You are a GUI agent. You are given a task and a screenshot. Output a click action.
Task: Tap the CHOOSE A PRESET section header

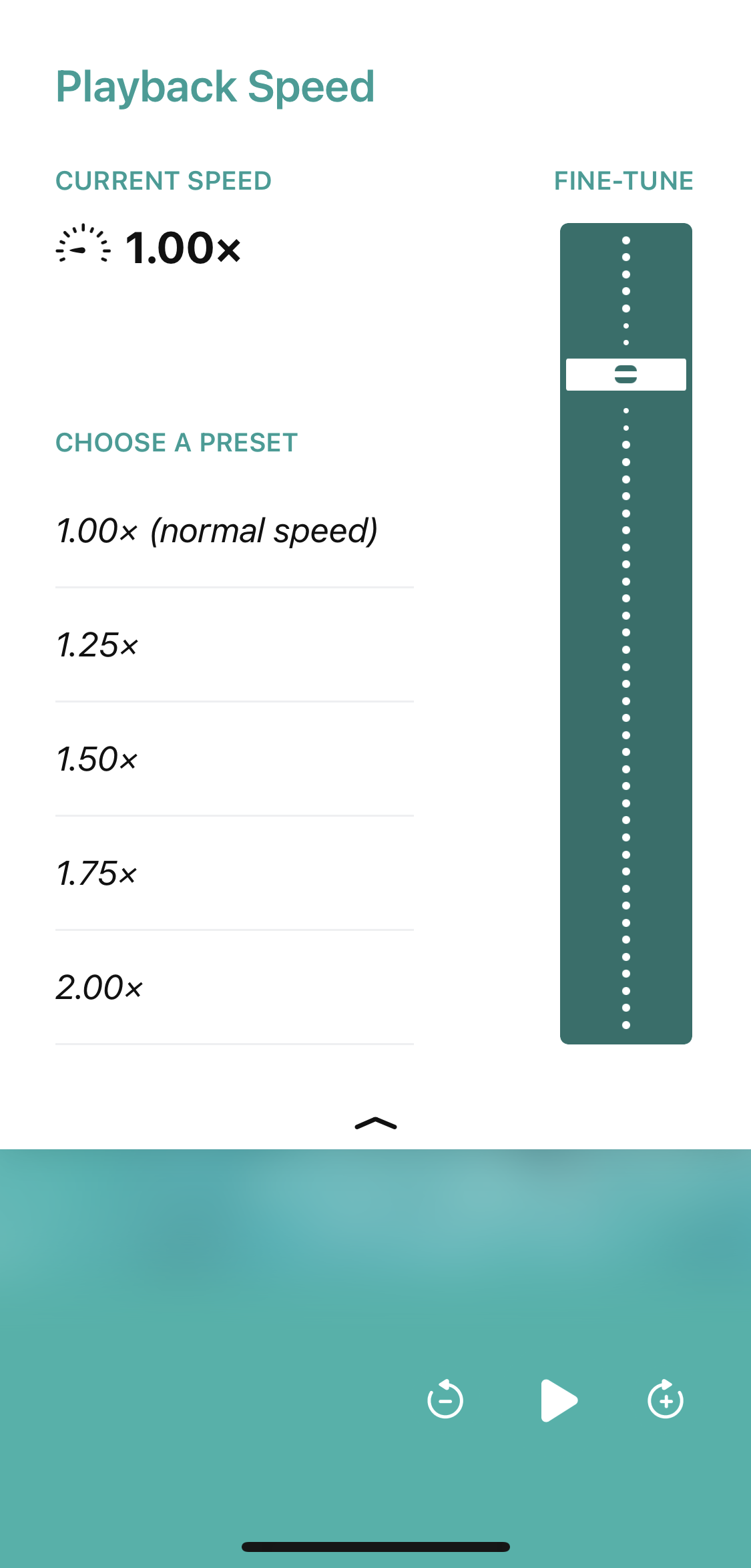pos(176,441)
